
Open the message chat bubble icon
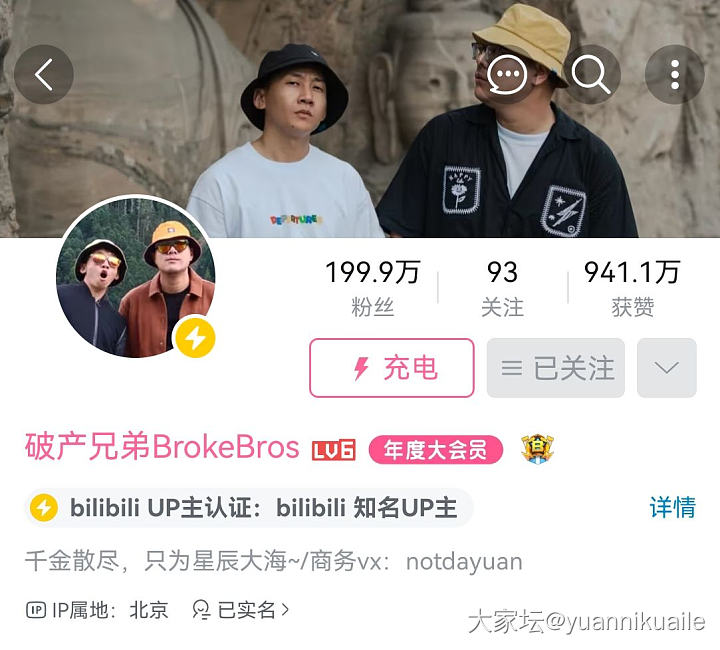[508, 75]
